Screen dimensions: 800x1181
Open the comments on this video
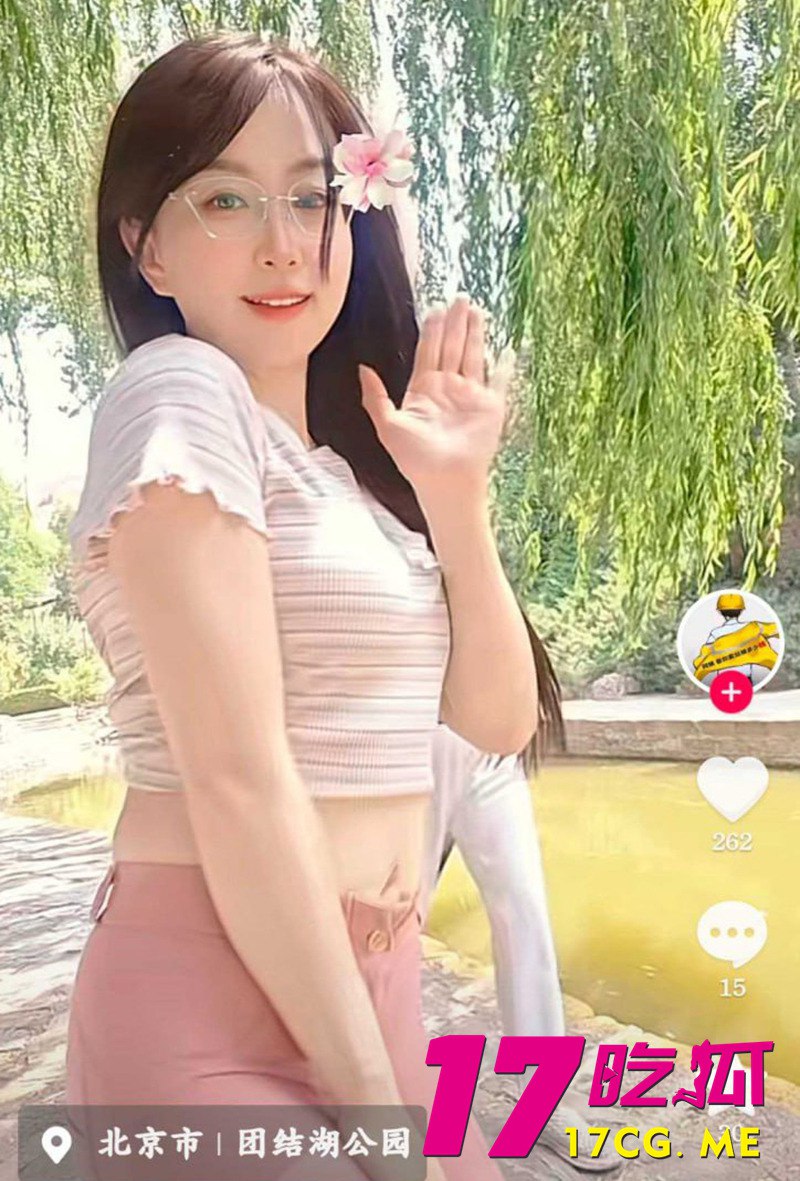tap(732, 933)
